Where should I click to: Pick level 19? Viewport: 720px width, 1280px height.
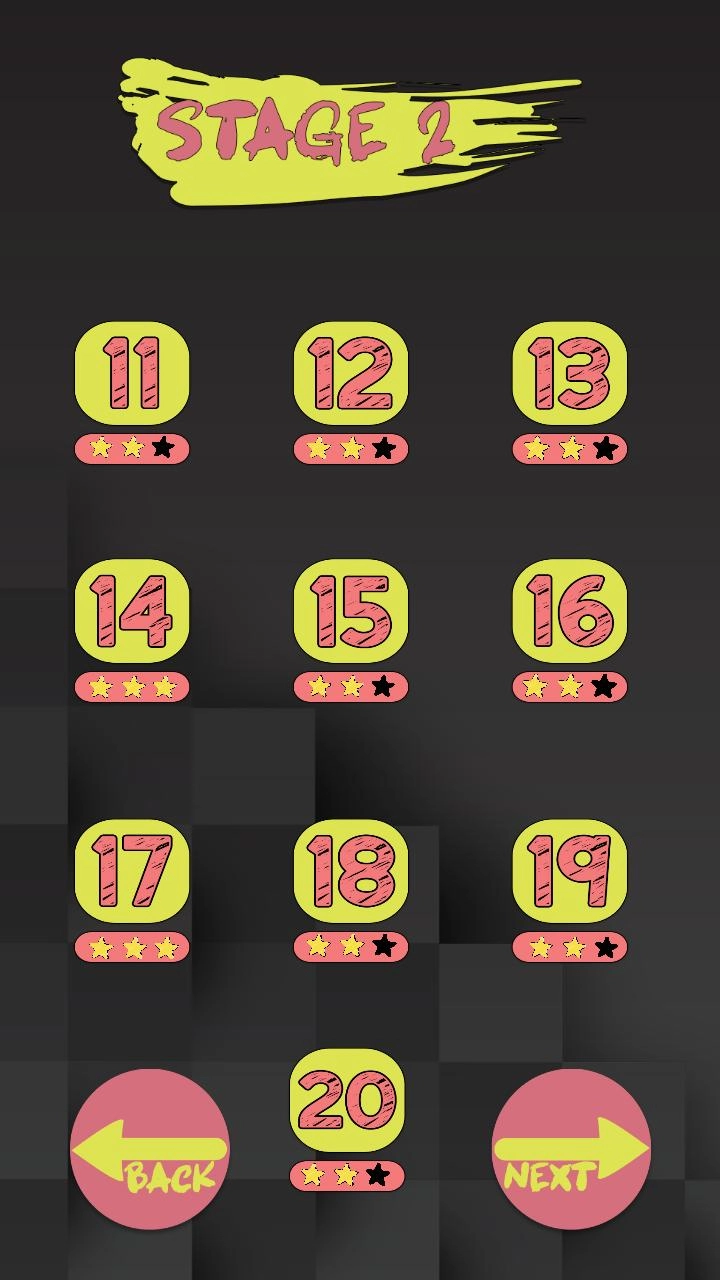pyautogui.click(x=570, y=870)
